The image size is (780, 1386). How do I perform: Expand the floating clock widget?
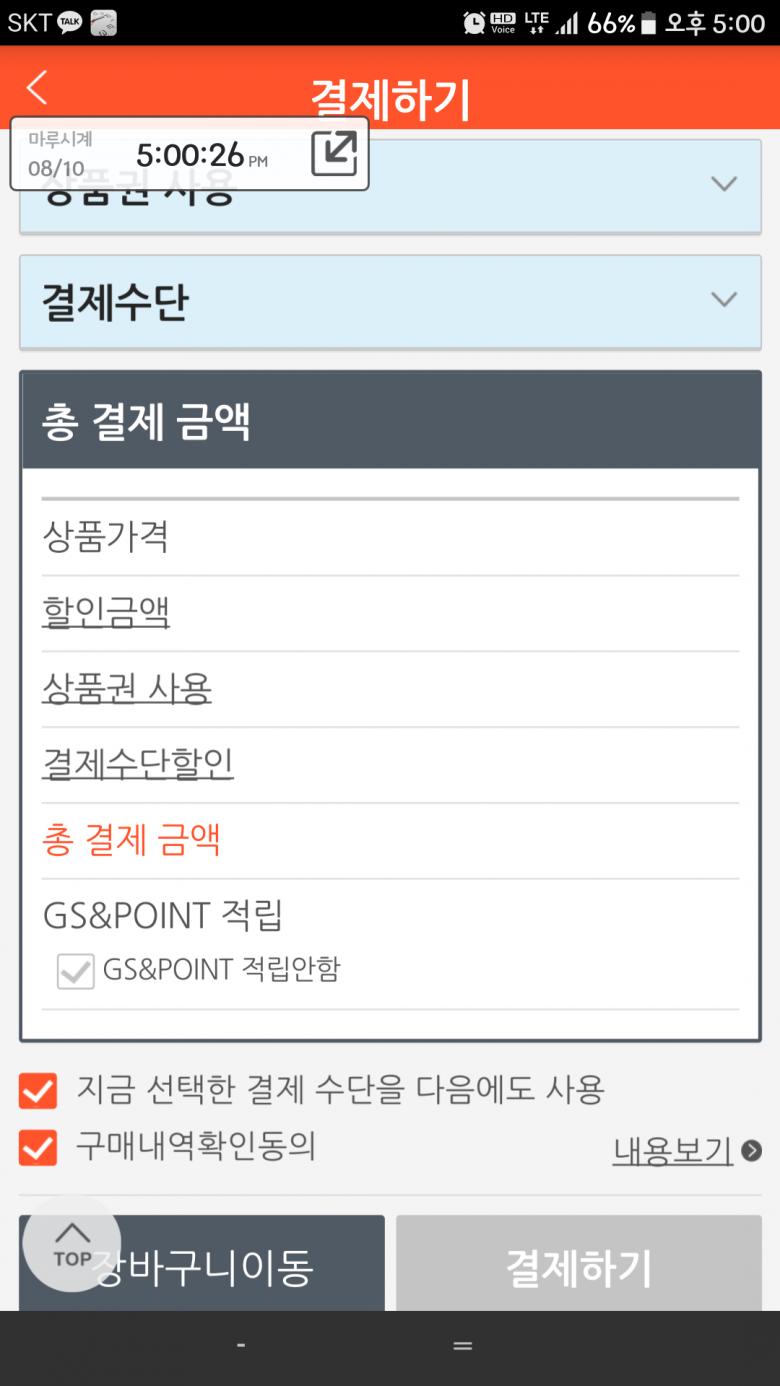[333, 154]
